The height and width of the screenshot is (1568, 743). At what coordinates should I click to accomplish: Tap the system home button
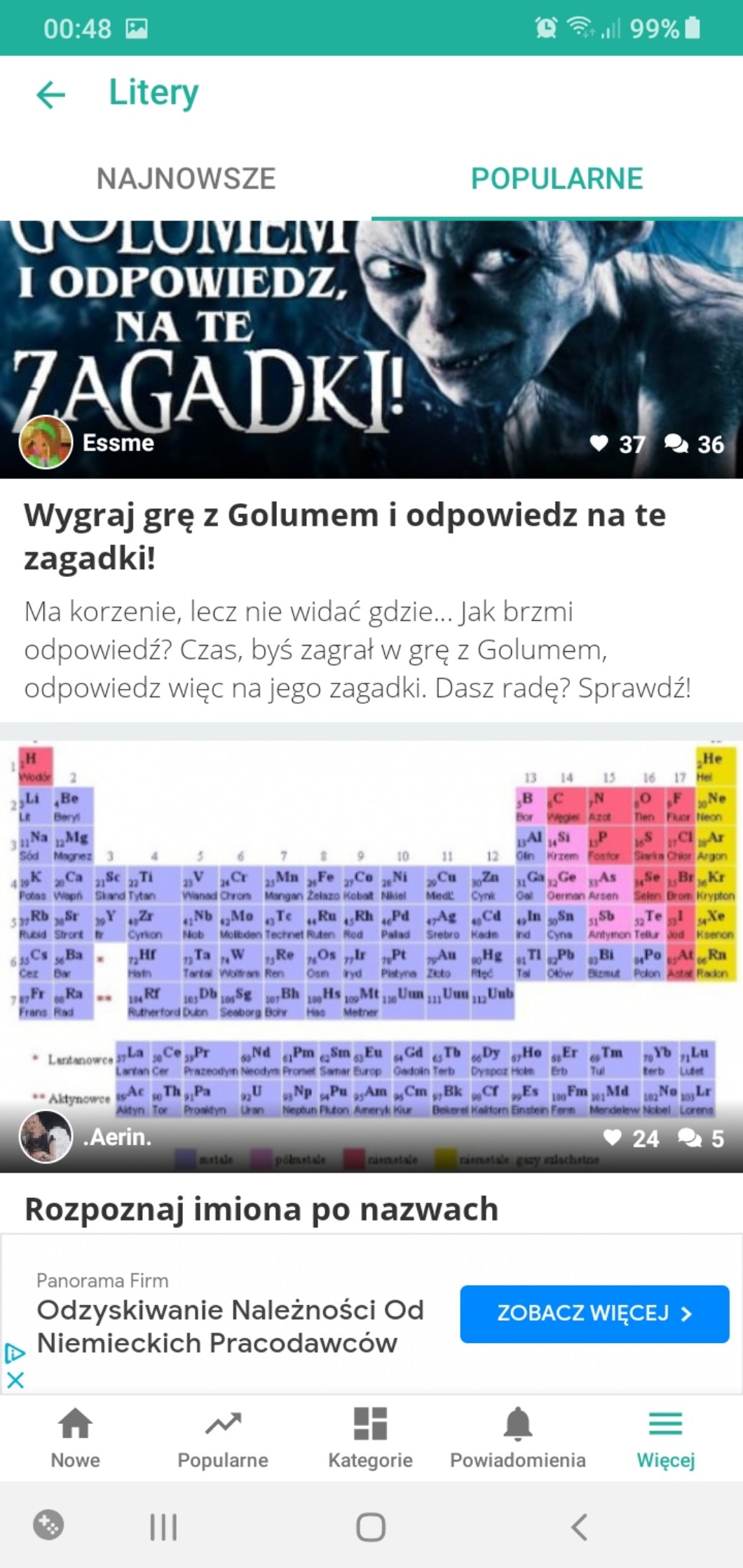pos(371,1526)
